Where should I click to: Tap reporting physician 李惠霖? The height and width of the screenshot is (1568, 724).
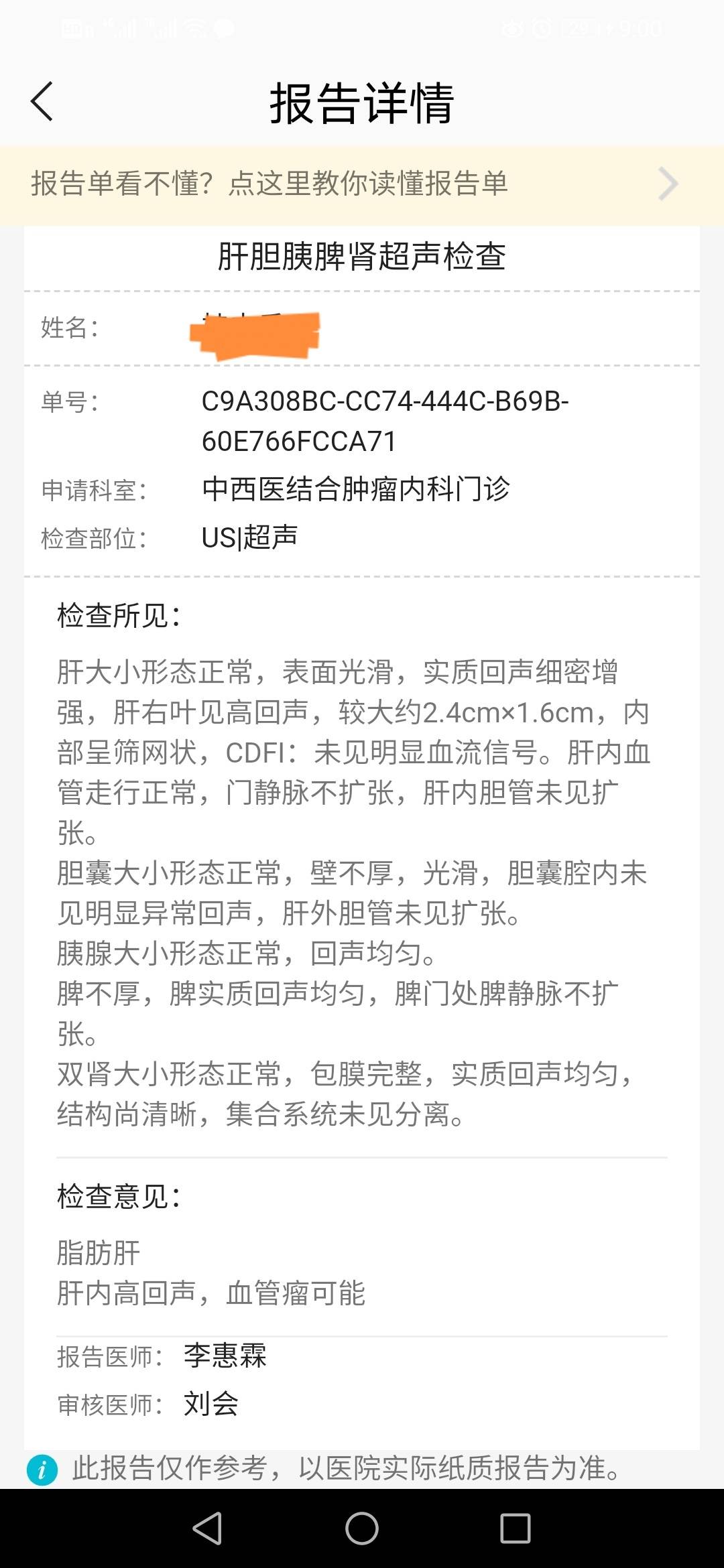pyautogui.click(x=223, y=1356)
